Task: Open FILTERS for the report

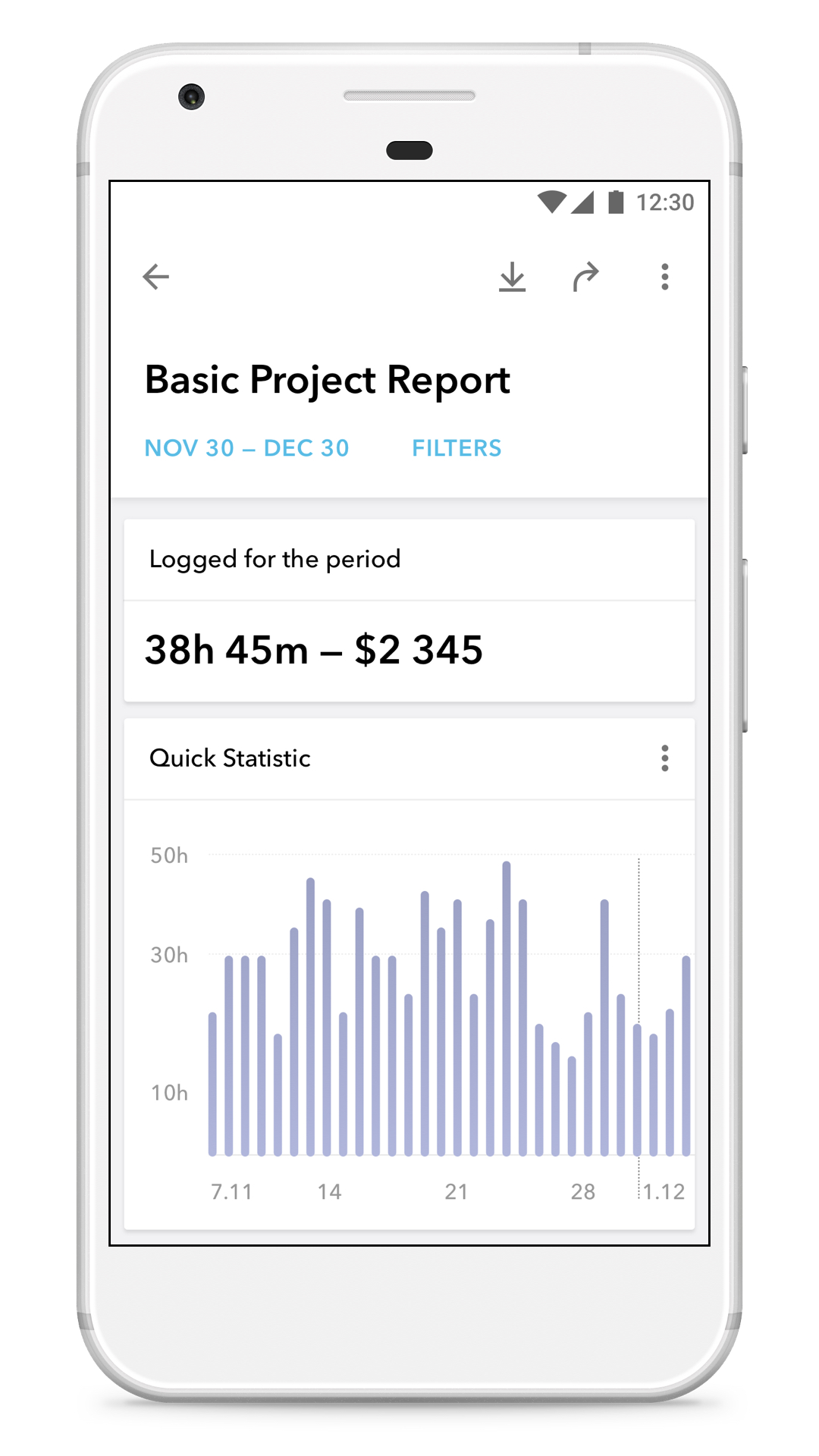Action: pyautogui.click(x=457, y=448)
